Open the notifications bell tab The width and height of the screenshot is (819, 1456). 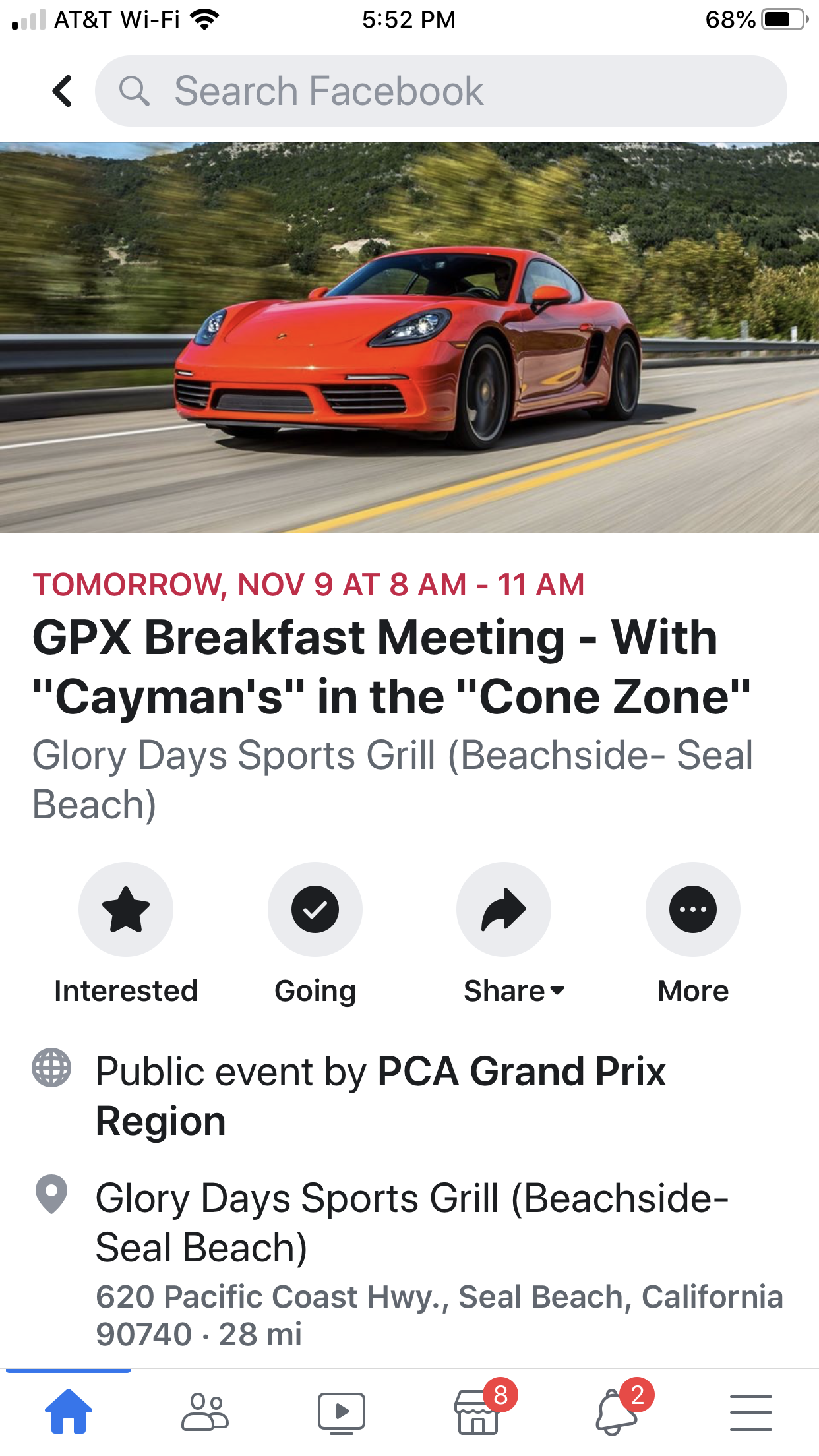click(x=615, y=1412)
